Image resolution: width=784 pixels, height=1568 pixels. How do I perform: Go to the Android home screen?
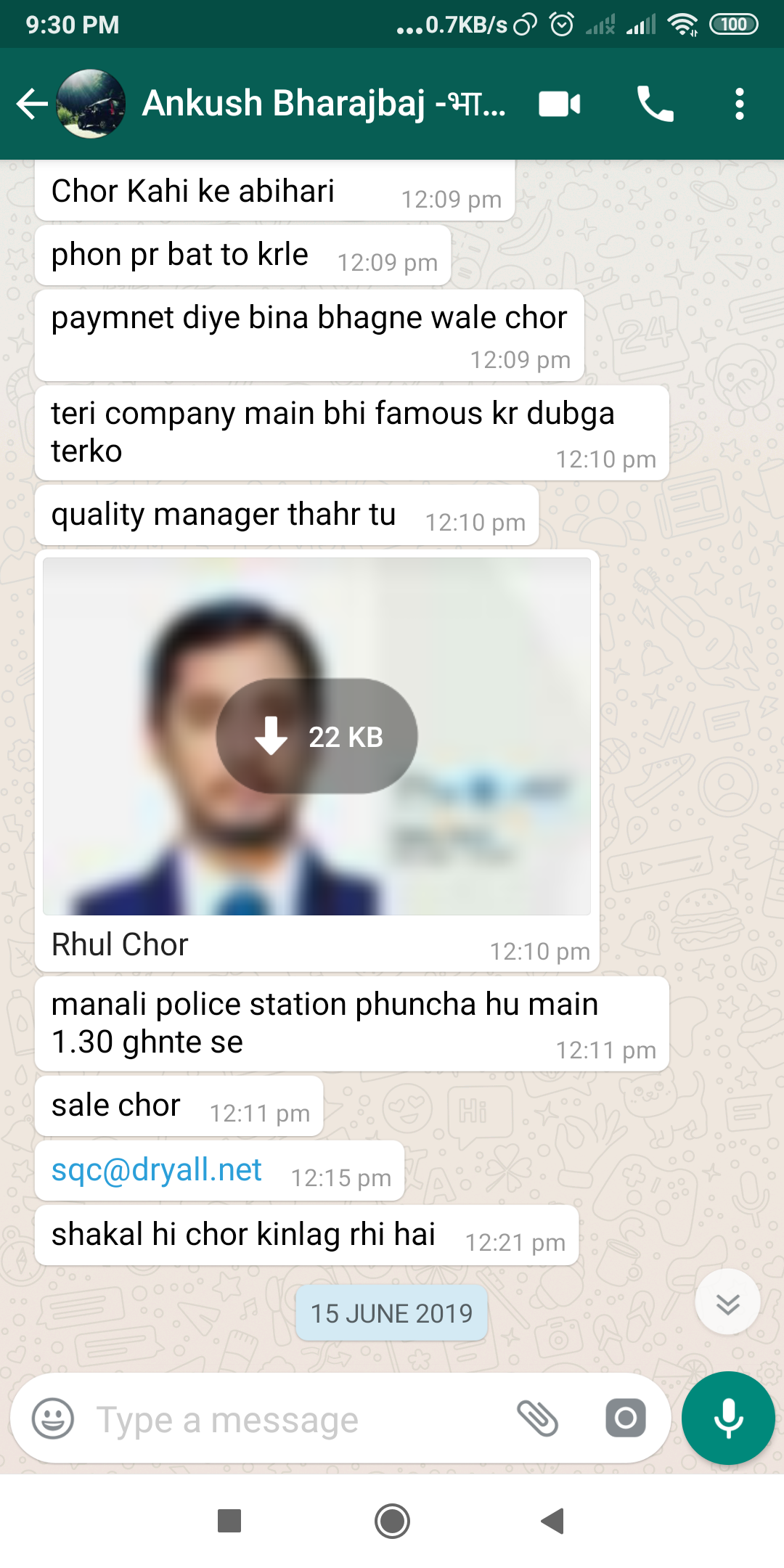(x=392, y=1521)
